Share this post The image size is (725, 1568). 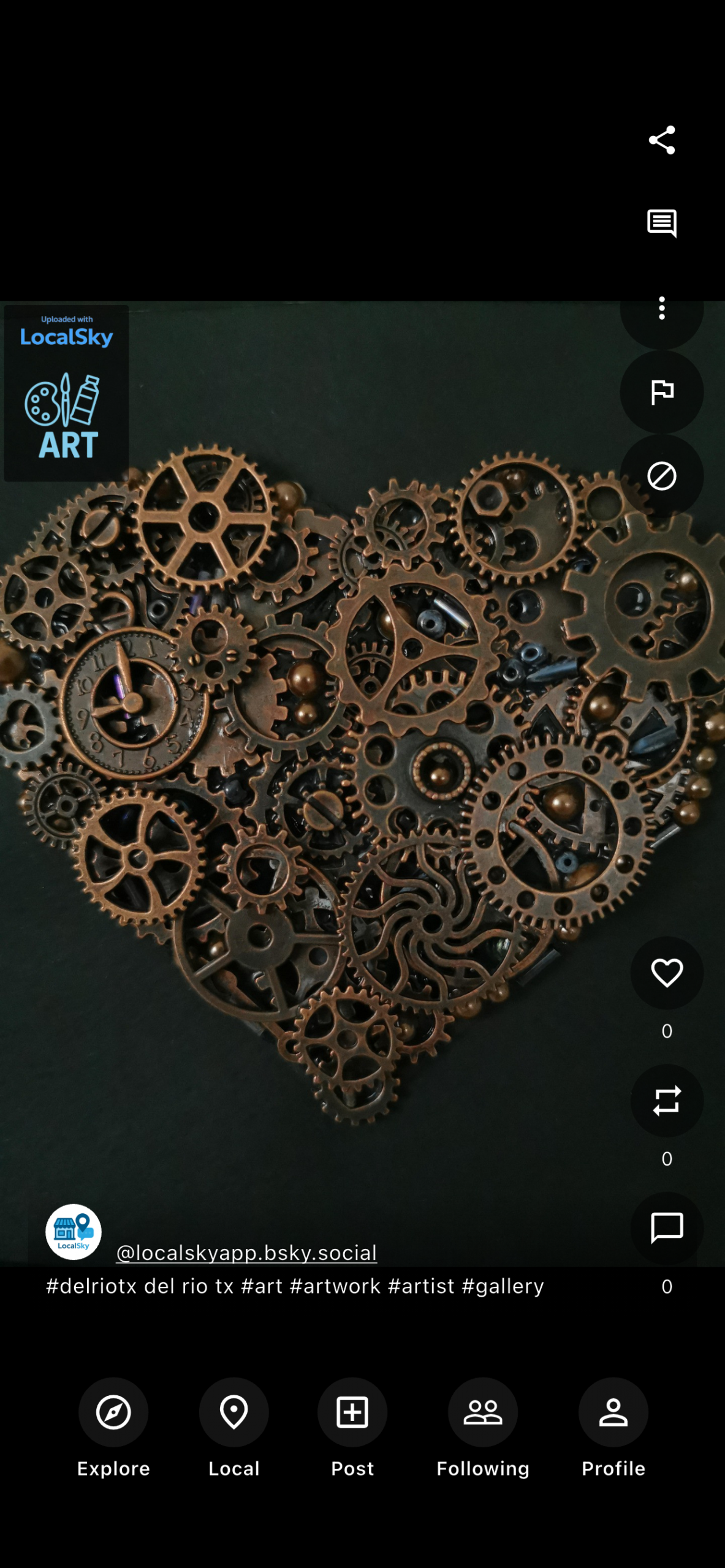[x=661, y=140]
